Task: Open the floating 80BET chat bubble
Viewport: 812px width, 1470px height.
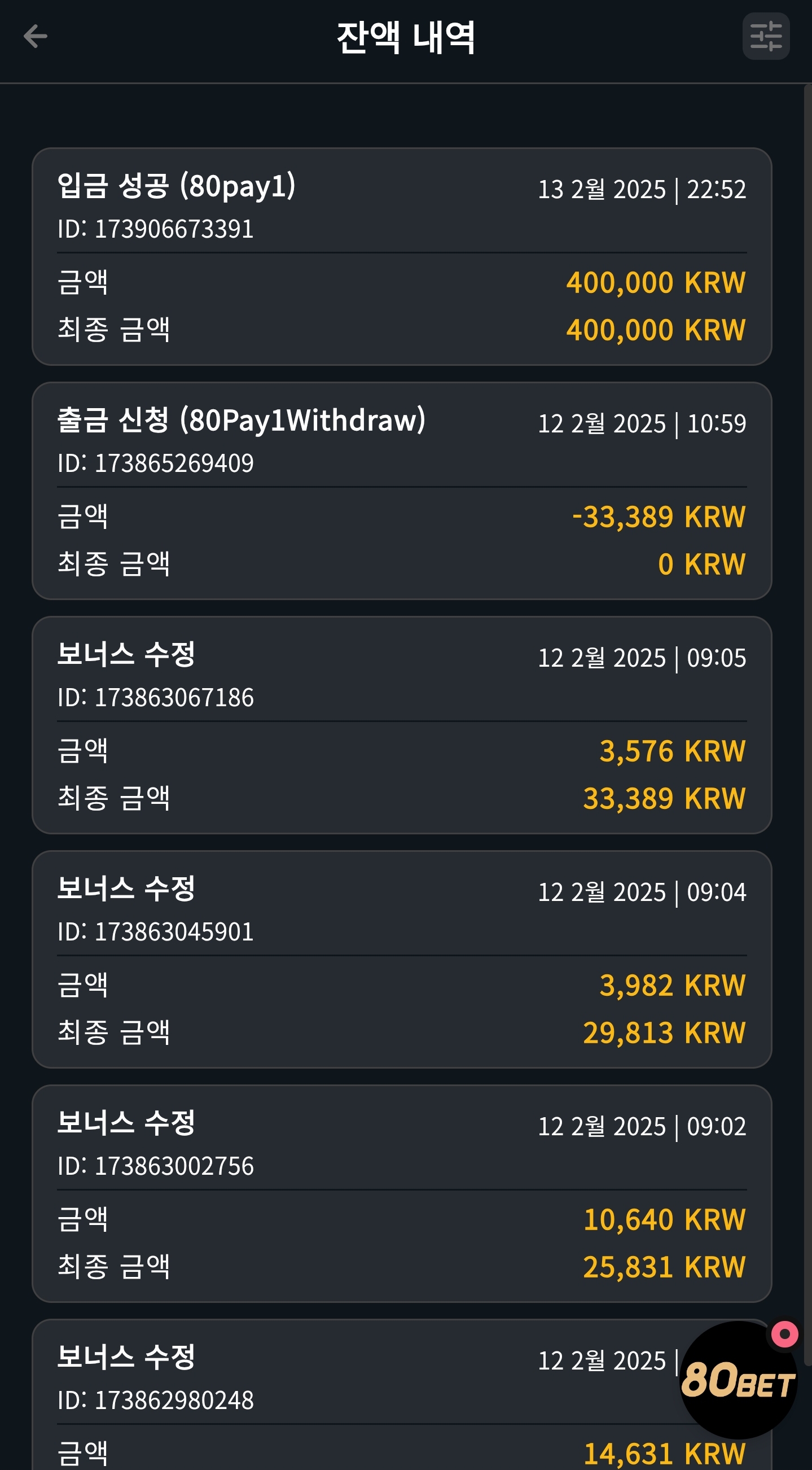Action: (739, 1380)
